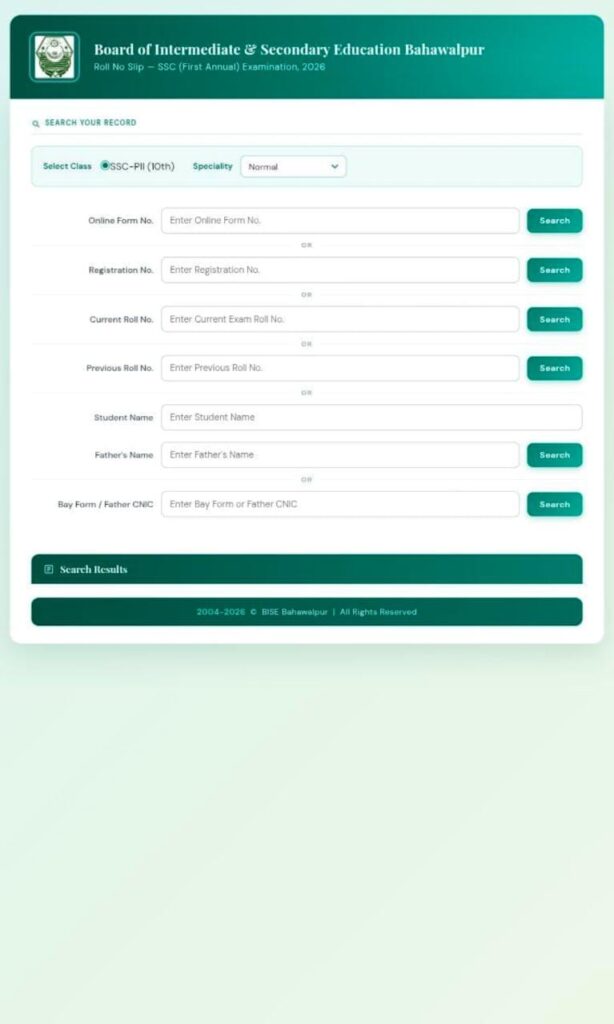Screen dimensions: 614x1024
Task: Focus the Current Roll No. field
Action: (x=340, y=319)
